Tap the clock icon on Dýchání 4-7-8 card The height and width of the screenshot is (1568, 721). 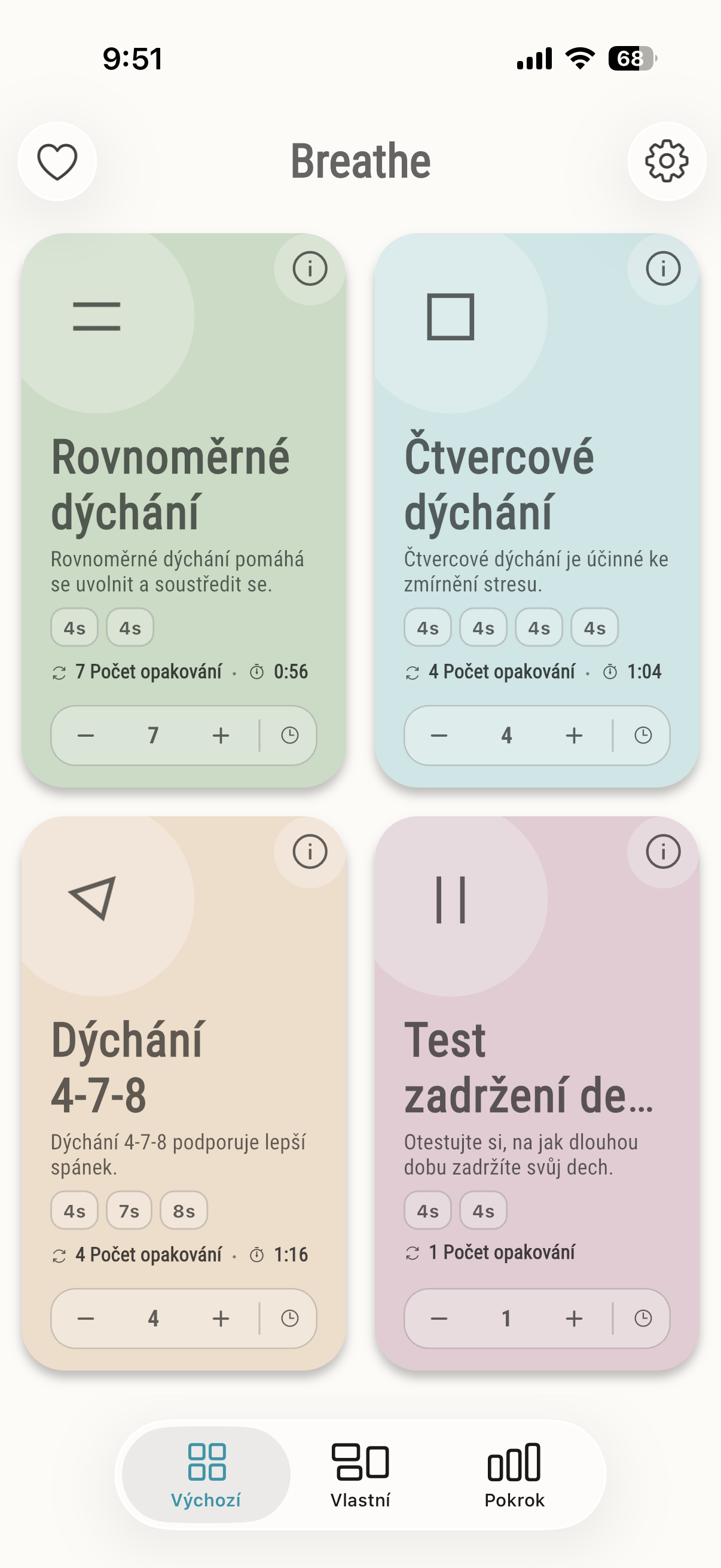pyautogui.click(x=289, y=1319)
